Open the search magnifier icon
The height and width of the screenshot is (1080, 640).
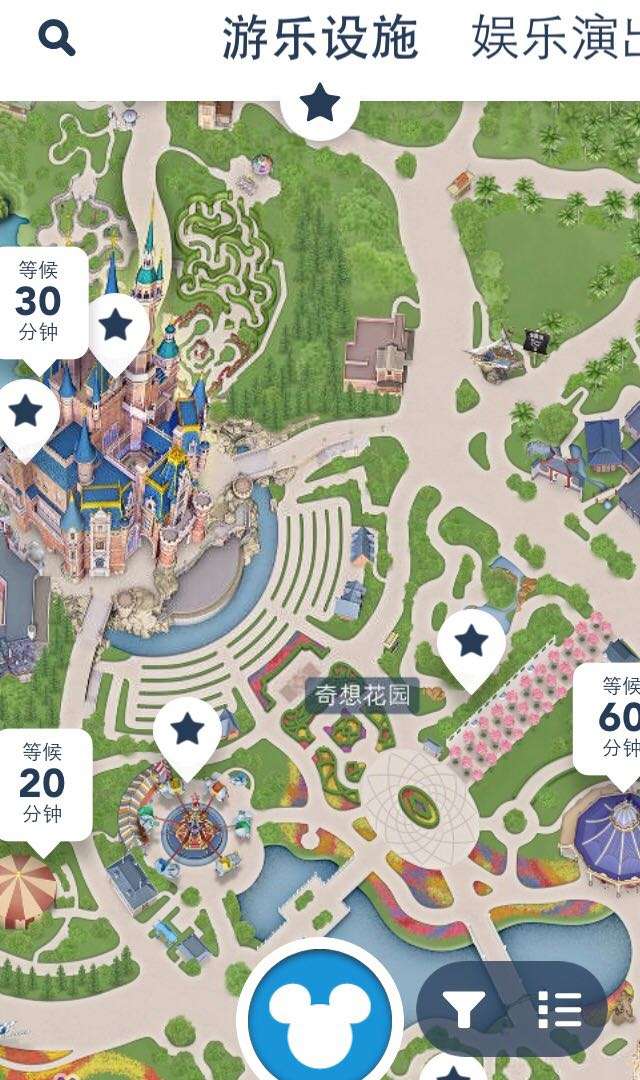pos(57,39)
